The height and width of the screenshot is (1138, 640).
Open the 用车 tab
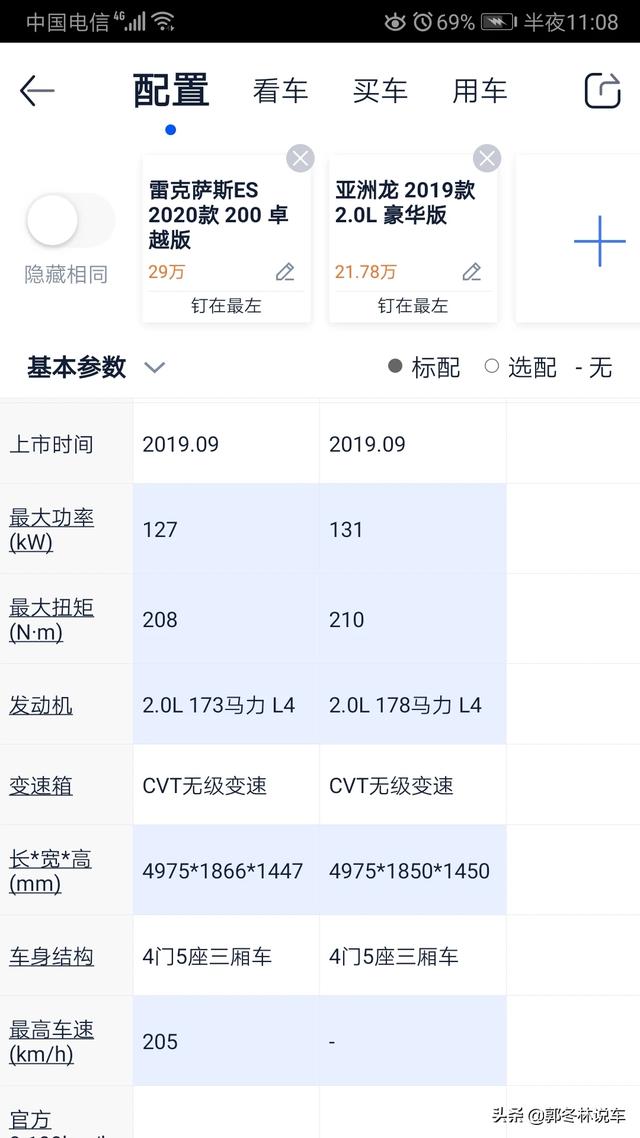pos(480,91)
